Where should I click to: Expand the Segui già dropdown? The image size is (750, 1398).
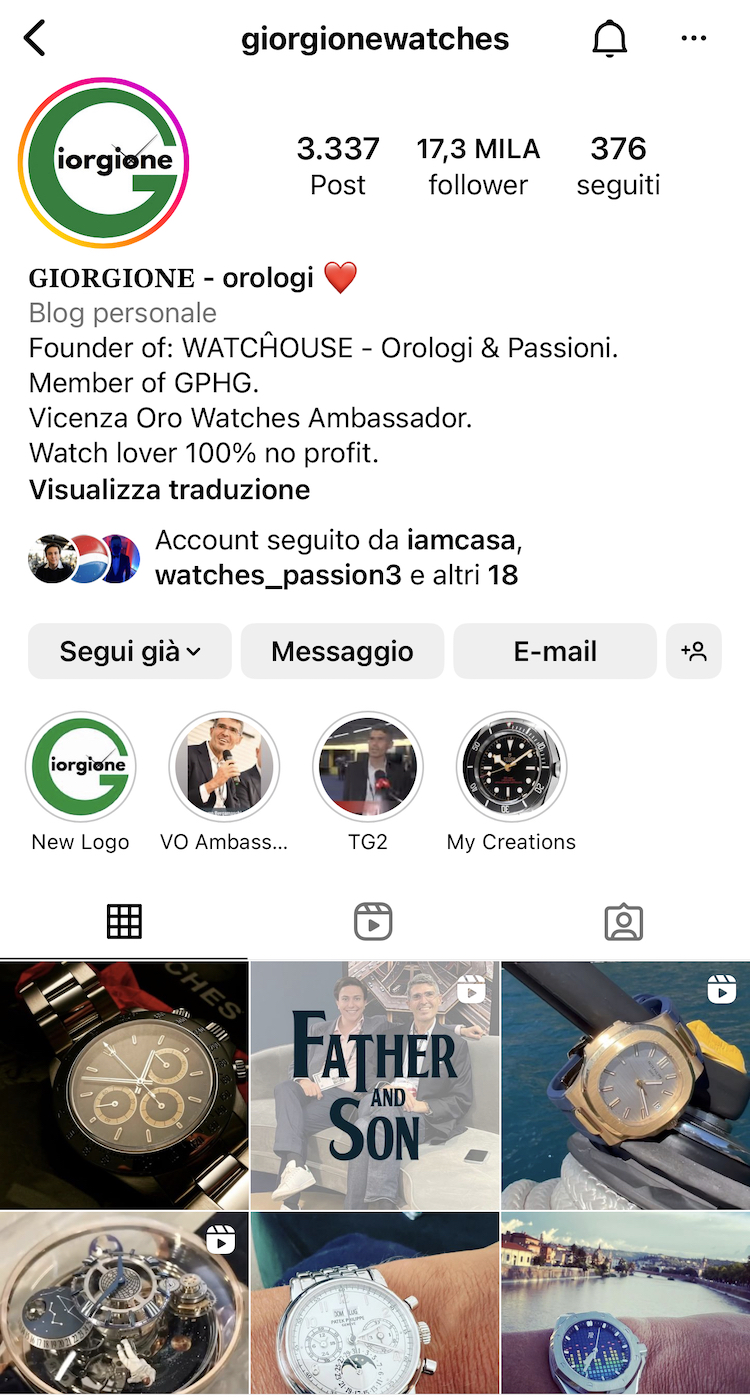coord(130,652)
